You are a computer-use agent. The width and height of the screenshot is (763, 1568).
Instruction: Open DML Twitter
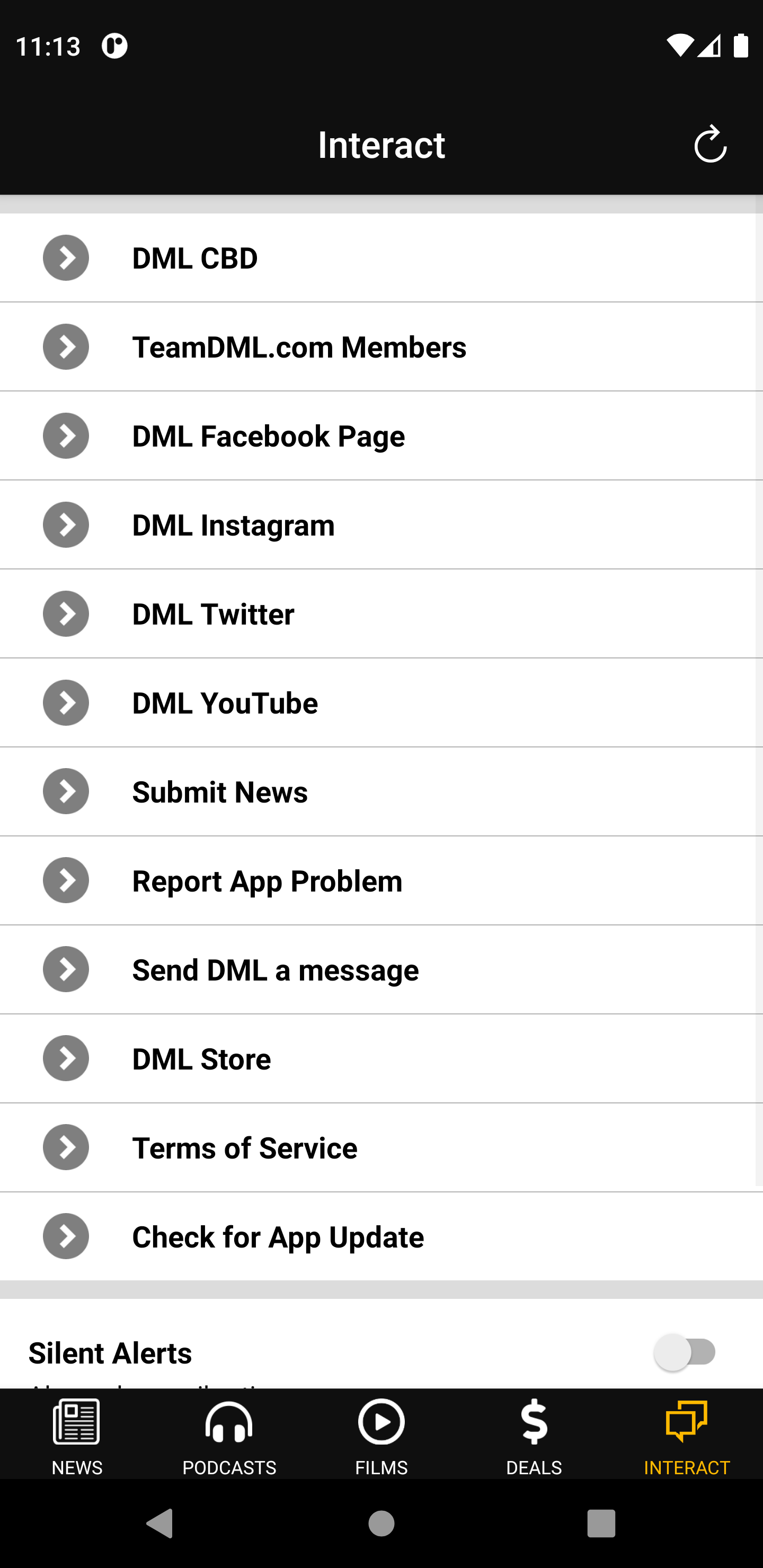coord(381,613)
